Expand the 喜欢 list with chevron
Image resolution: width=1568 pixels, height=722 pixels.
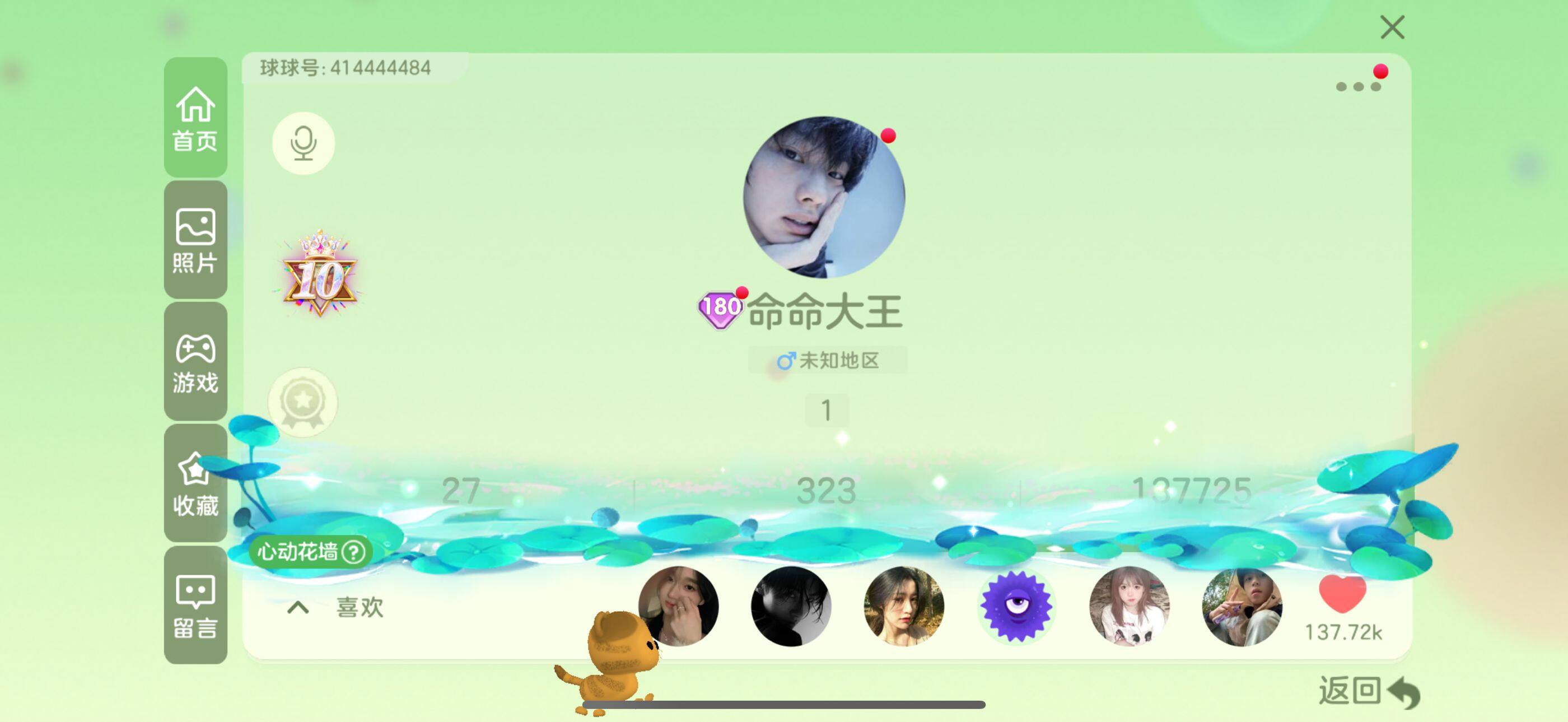click(298, 607)
